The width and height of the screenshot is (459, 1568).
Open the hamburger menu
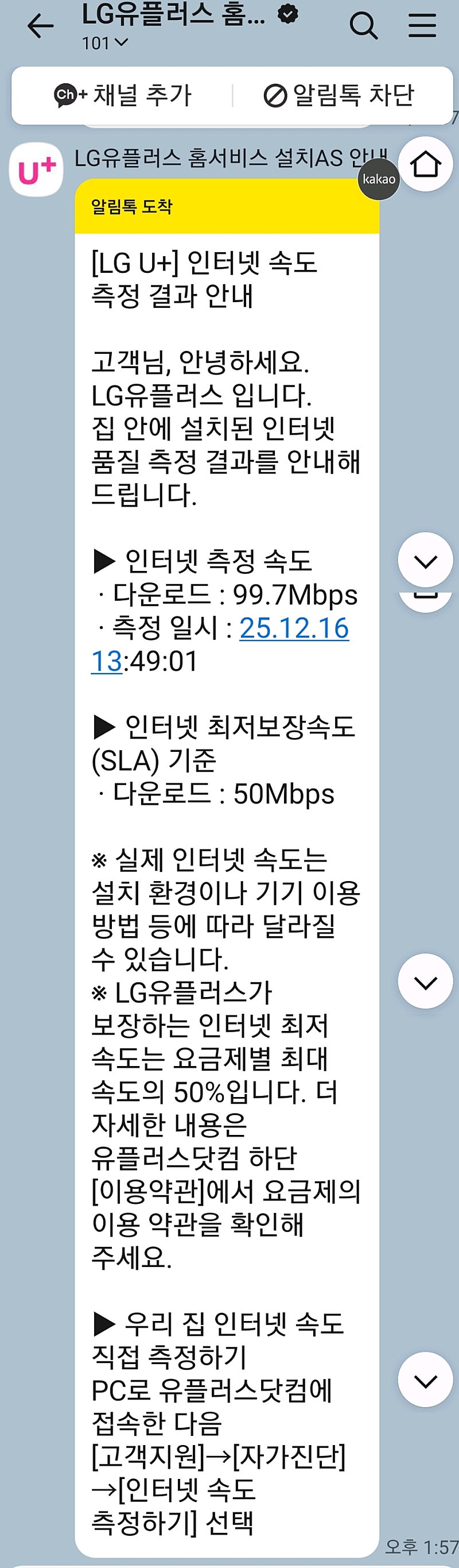click(x=422, y=26)
